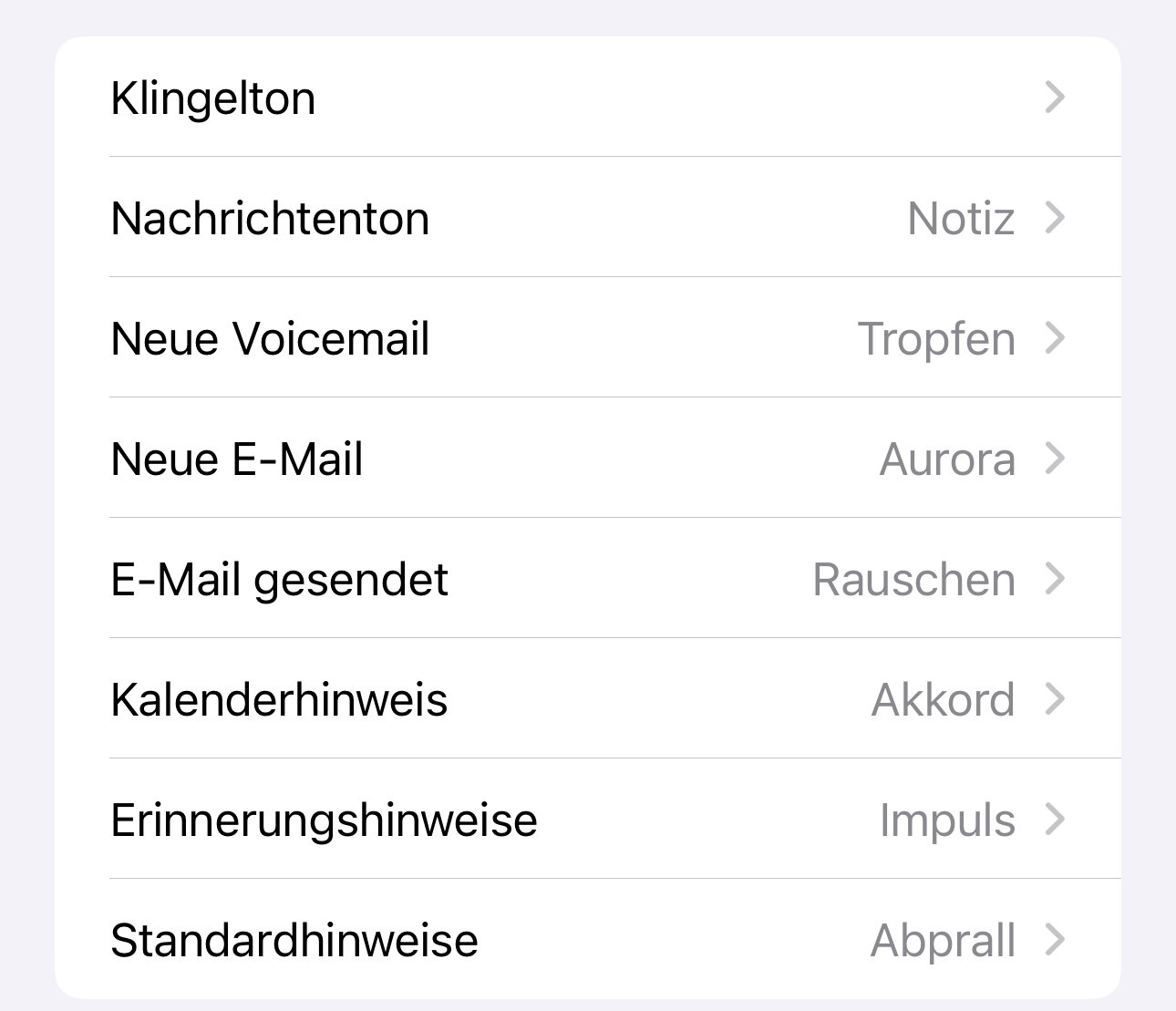The height and width of the screenshot is (1011, 1176).
Task: Open Neue Voicemail sound options
Action: tap(587, 338)
